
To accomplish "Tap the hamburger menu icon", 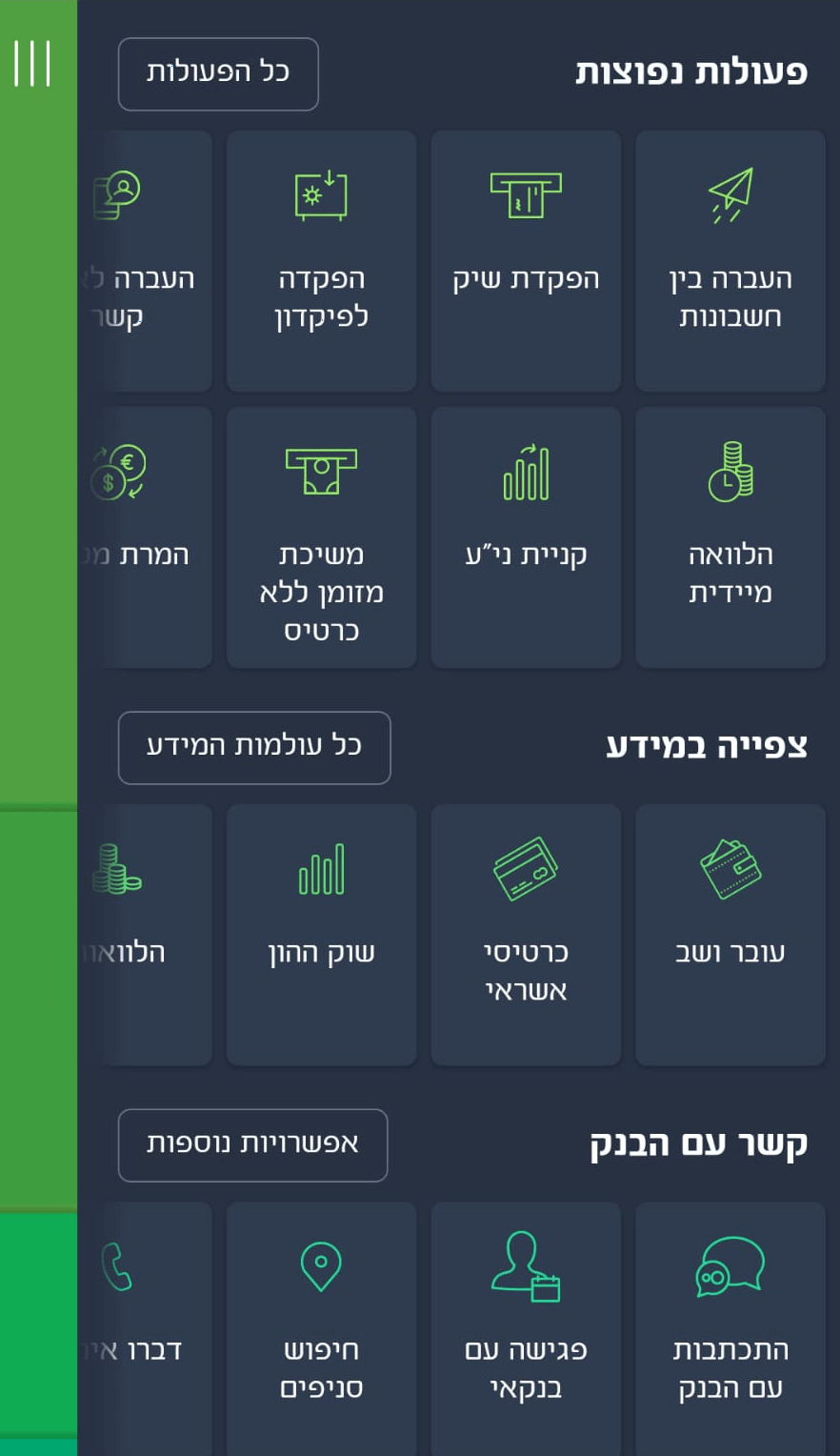I will pos(32,63).
